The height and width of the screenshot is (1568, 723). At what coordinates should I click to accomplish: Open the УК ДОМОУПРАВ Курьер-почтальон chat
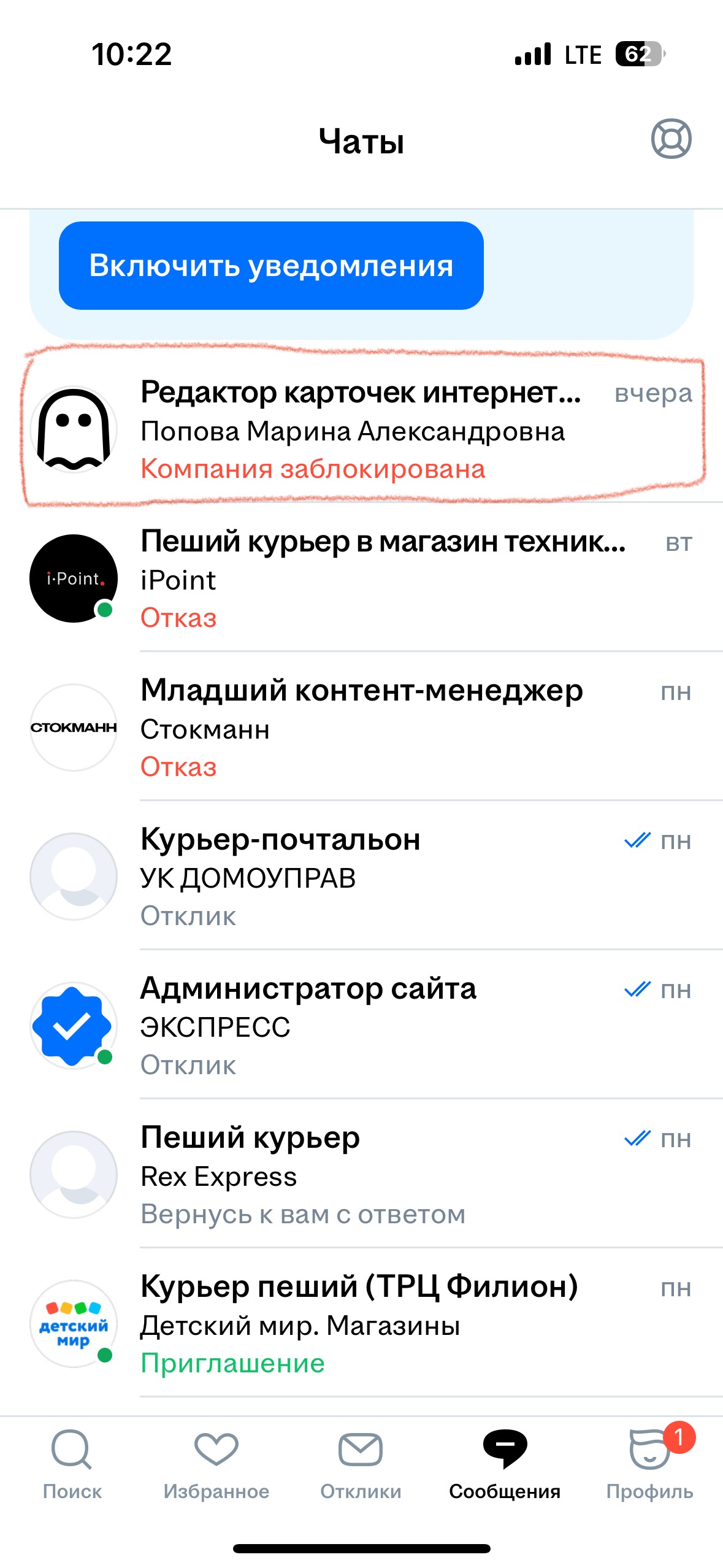(361, 876)
